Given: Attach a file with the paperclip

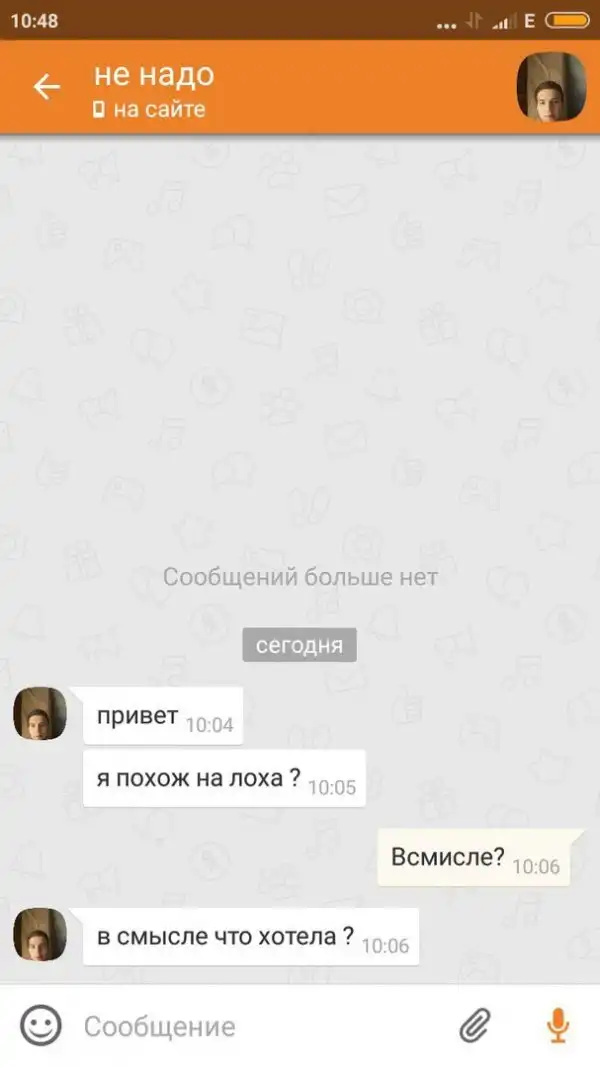Looking at the screenshot, I should pyautogui.click(x=476, y=1026).
